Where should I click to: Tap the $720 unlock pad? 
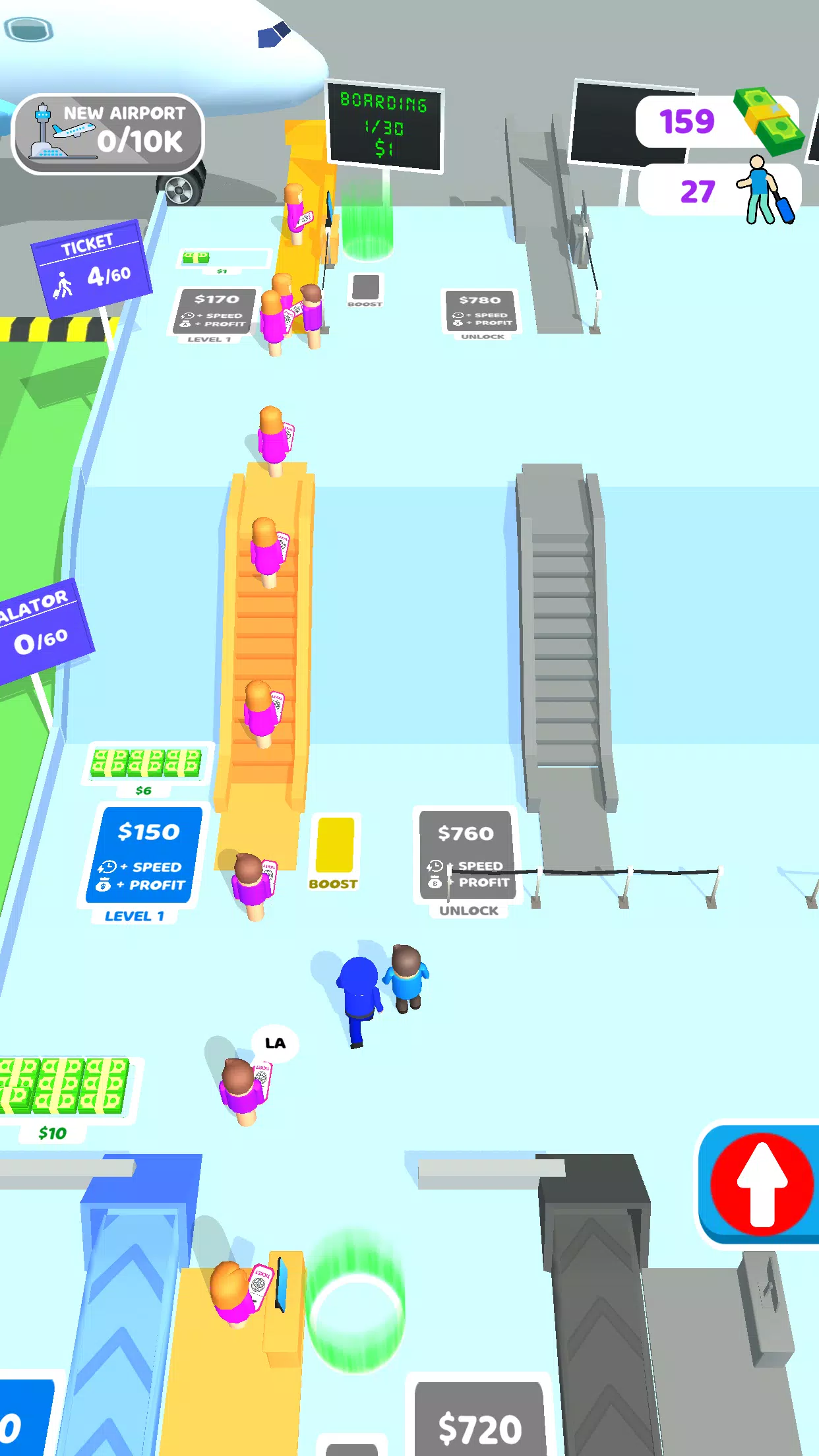point(479,1424)
